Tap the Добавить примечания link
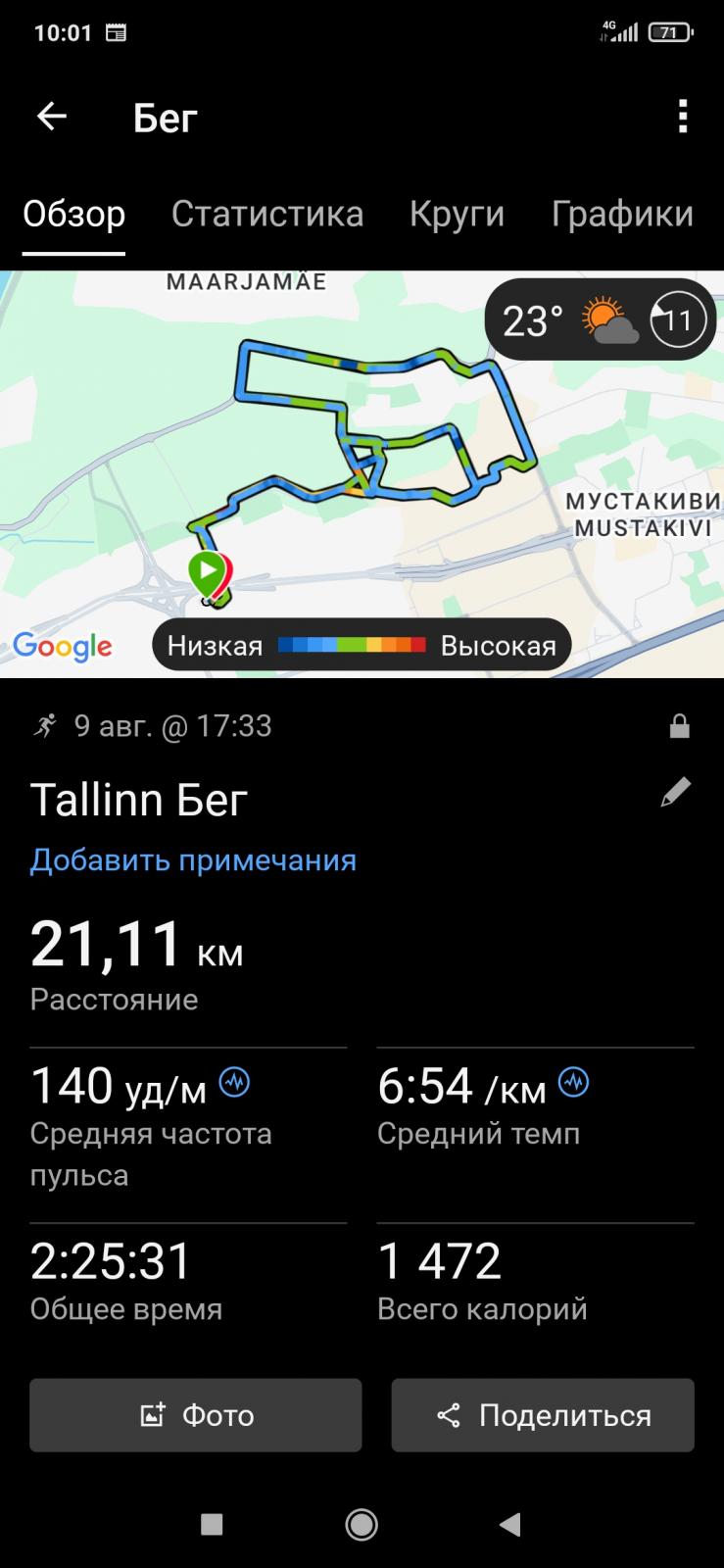 click(x=193, y=859)
